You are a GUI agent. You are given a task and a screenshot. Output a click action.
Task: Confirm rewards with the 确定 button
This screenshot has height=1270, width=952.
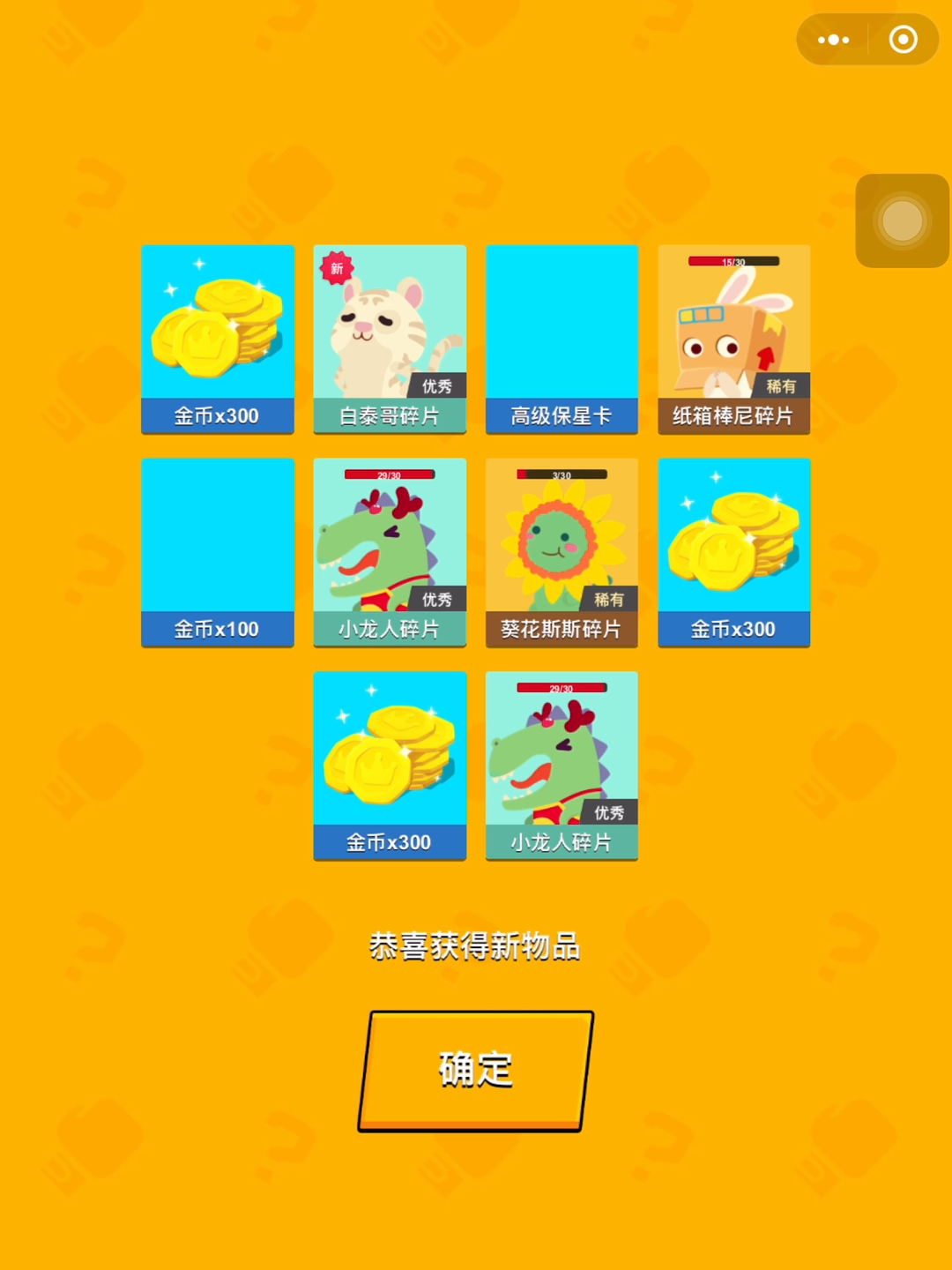(475, 1070)
